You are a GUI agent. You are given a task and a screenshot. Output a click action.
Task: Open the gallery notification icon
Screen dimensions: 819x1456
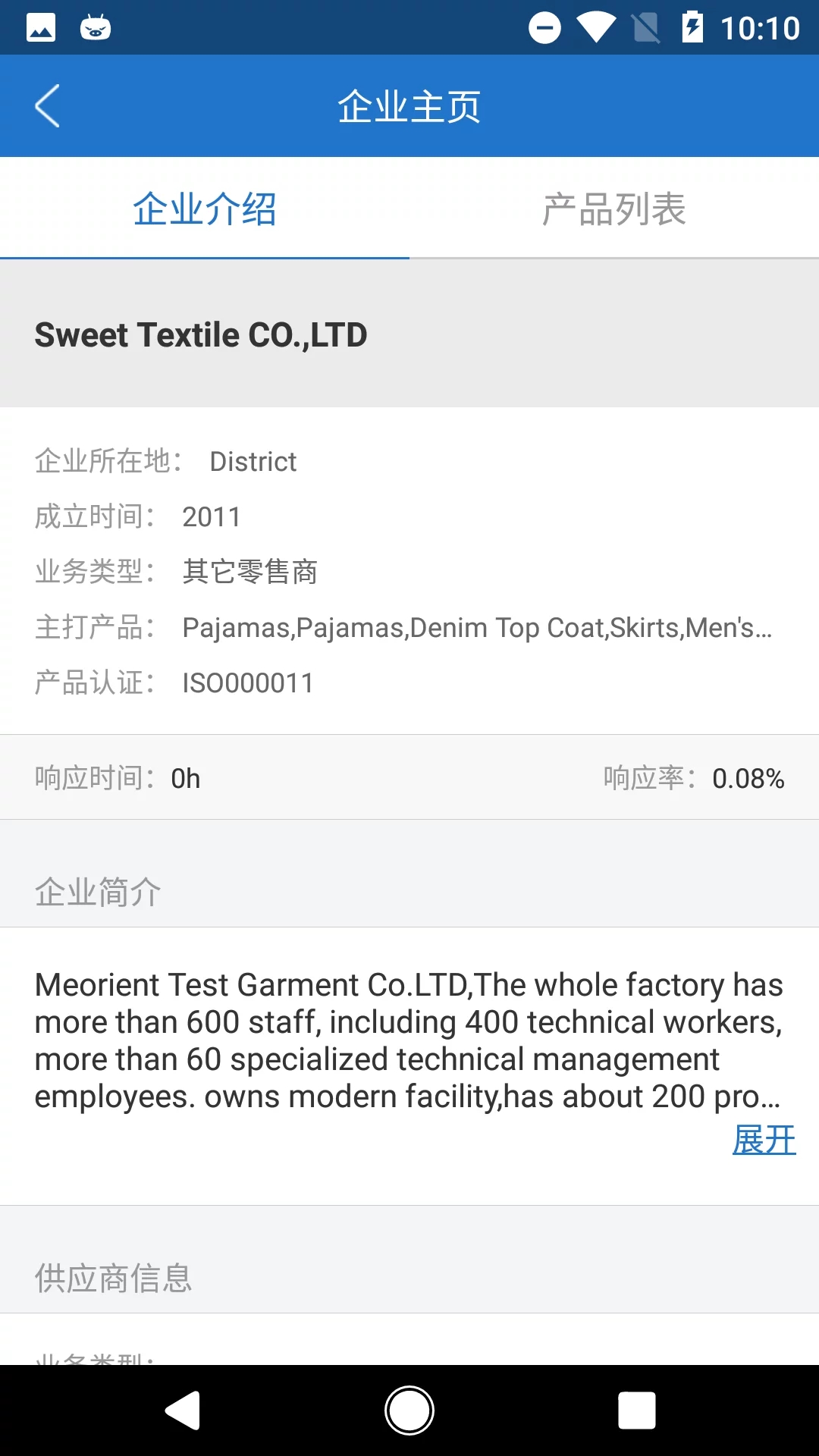click(42, 27)
